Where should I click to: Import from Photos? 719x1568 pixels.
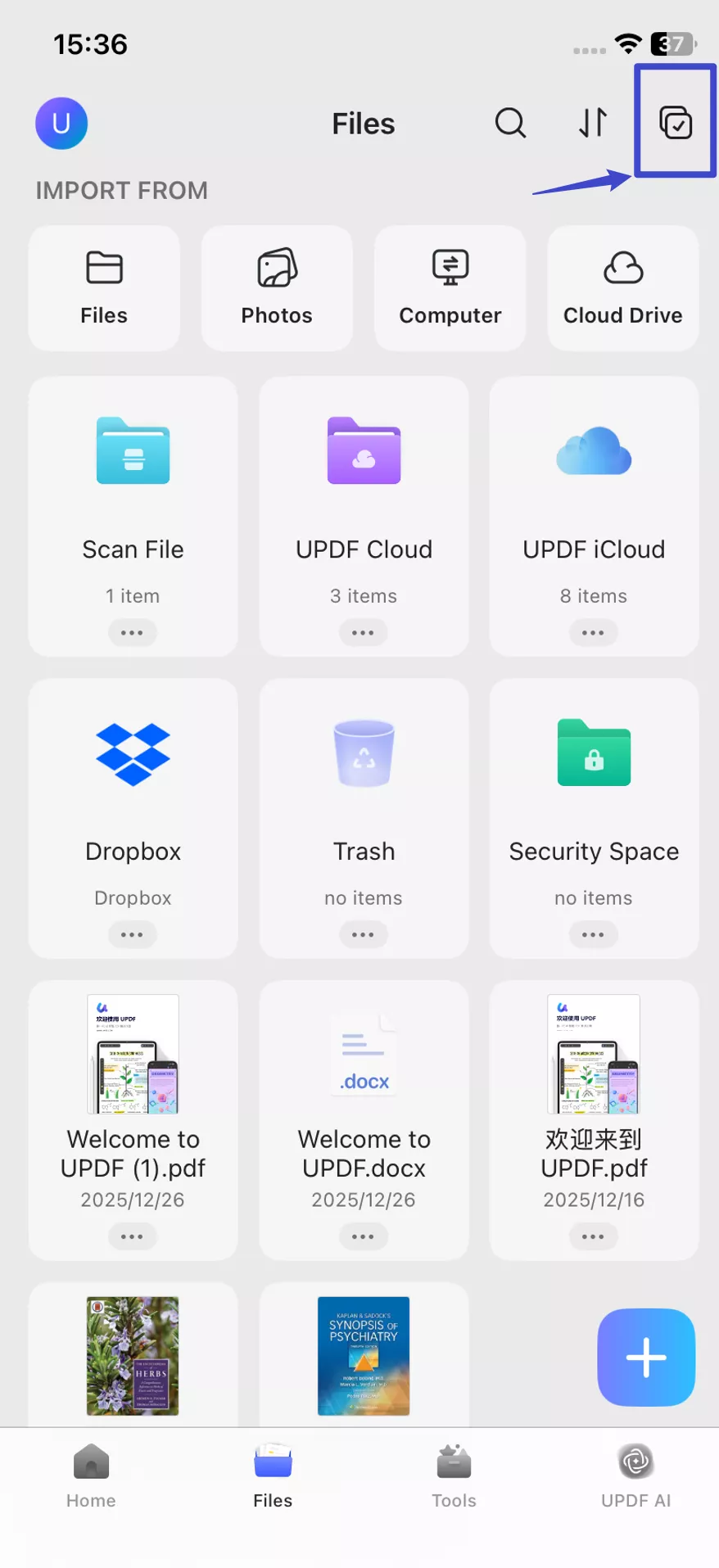277,288
